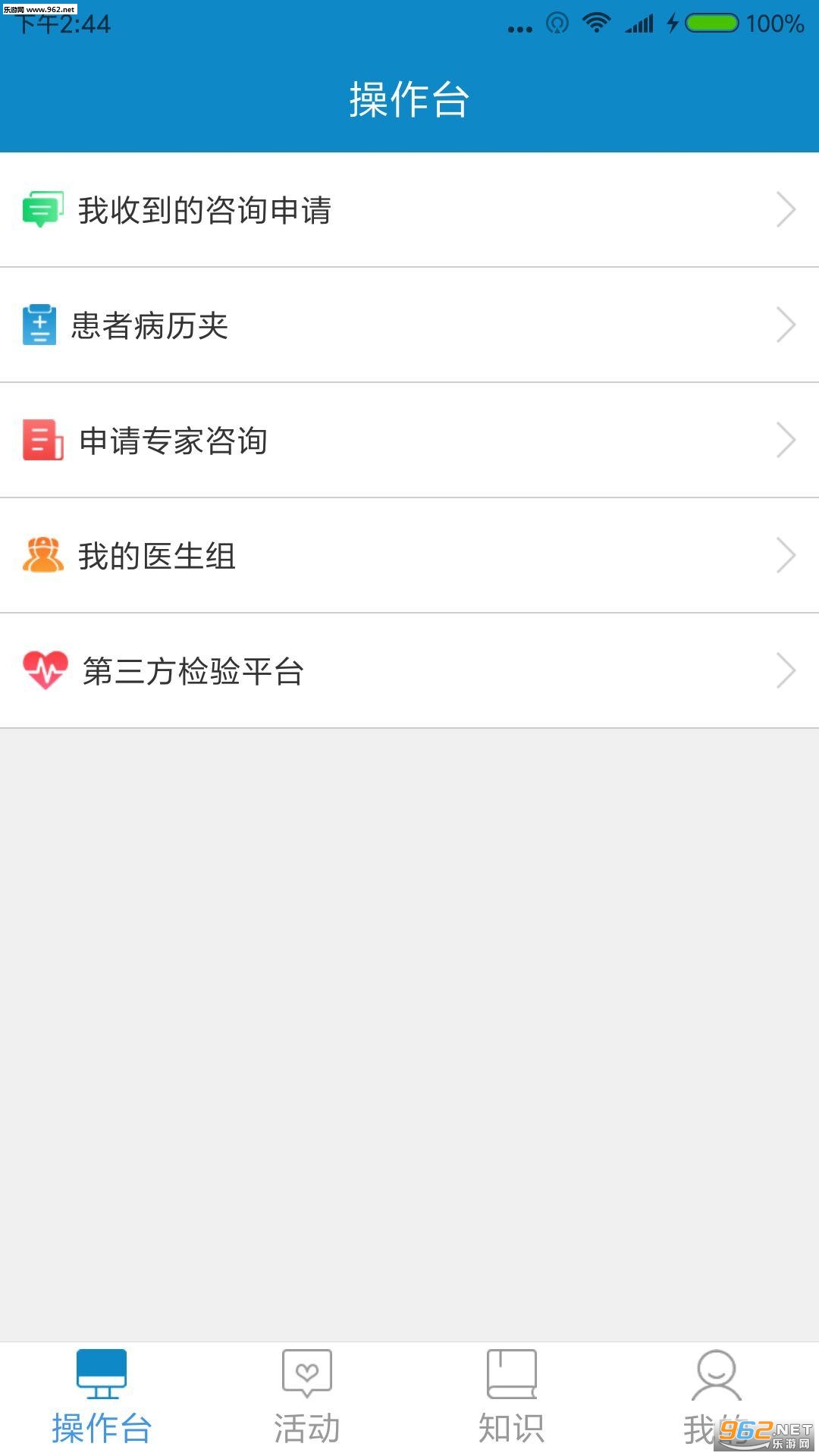Viewport: 819px width, 1456px height.
Task: Open 我收到的咨询申请 row
Action: [x=409, y=210]
